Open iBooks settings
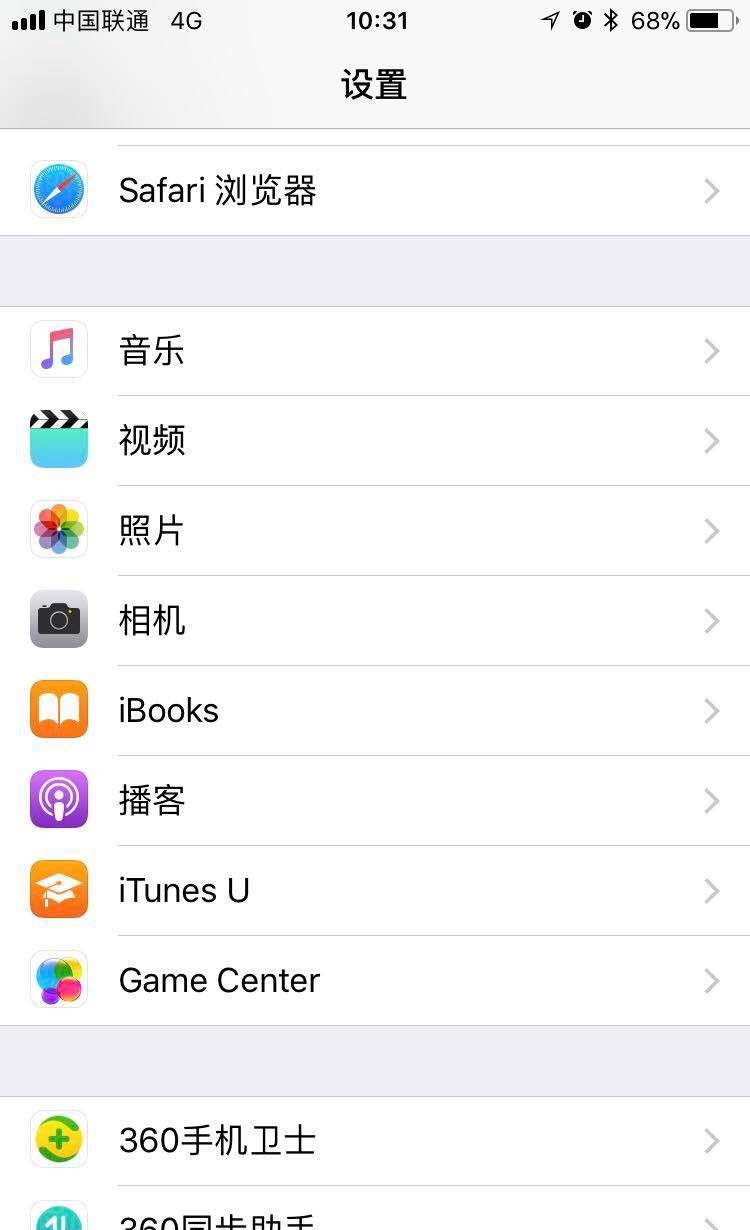This screenshot has width=750, height=1230. coord(375,711)
